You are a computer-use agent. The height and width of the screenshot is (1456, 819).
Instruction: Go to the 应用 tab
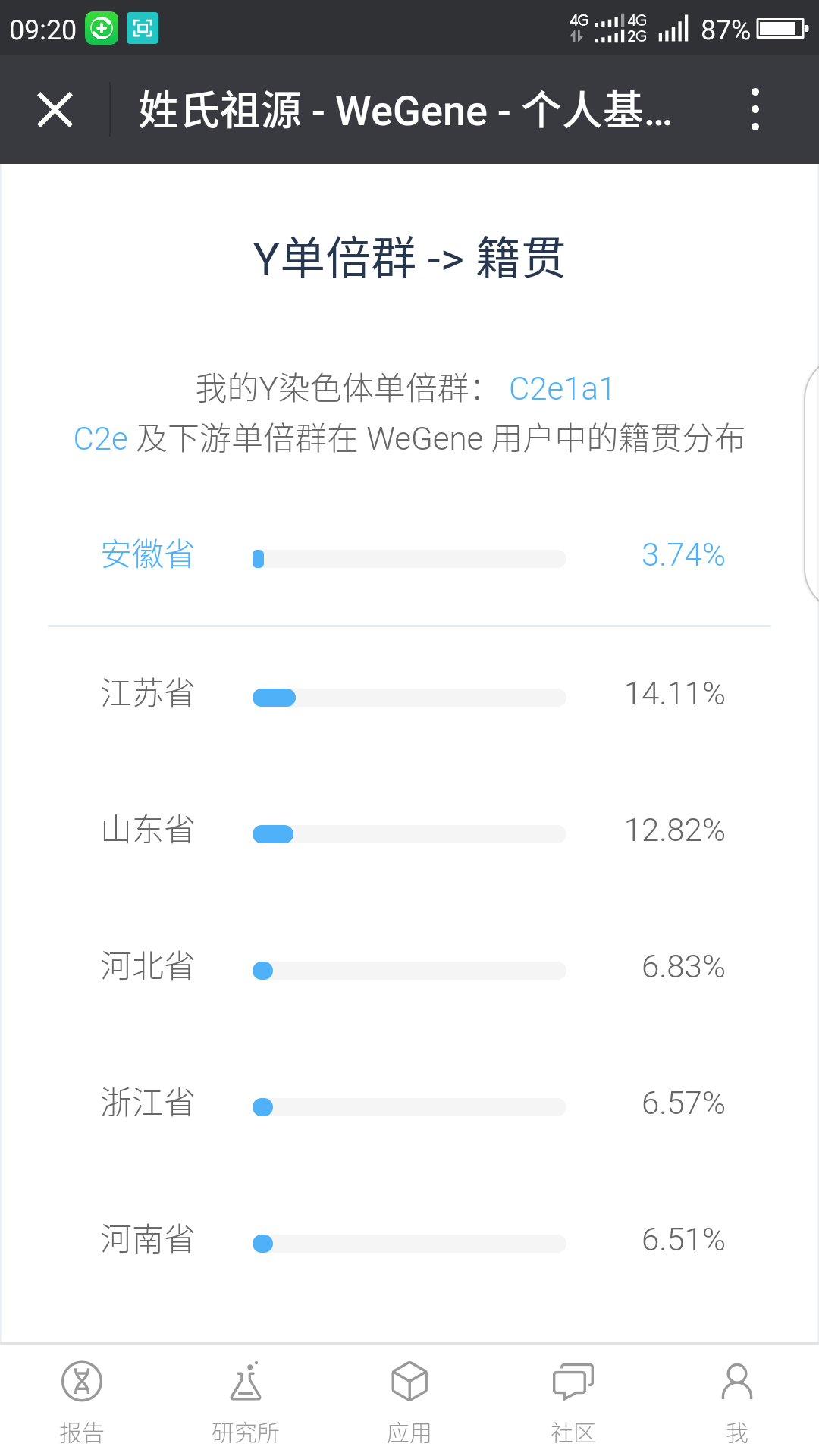point(409,1401)
